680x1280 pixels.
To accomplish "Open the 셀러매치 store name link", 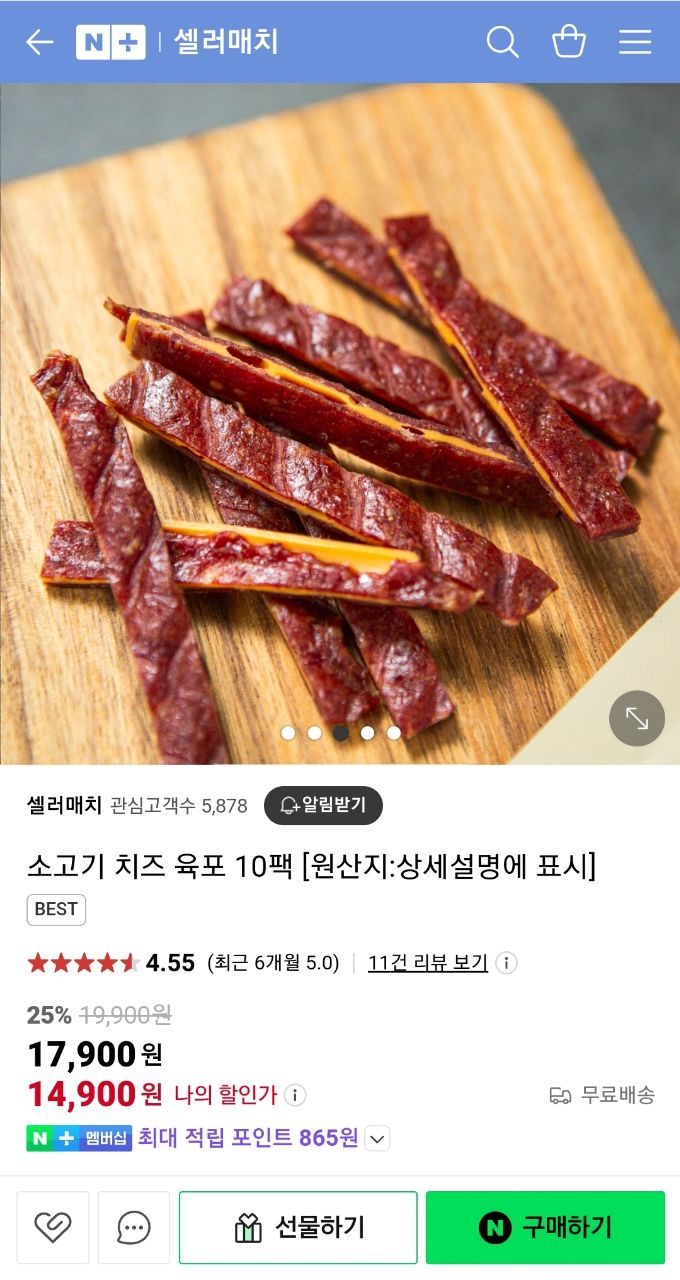I will [x=64, y=805].
